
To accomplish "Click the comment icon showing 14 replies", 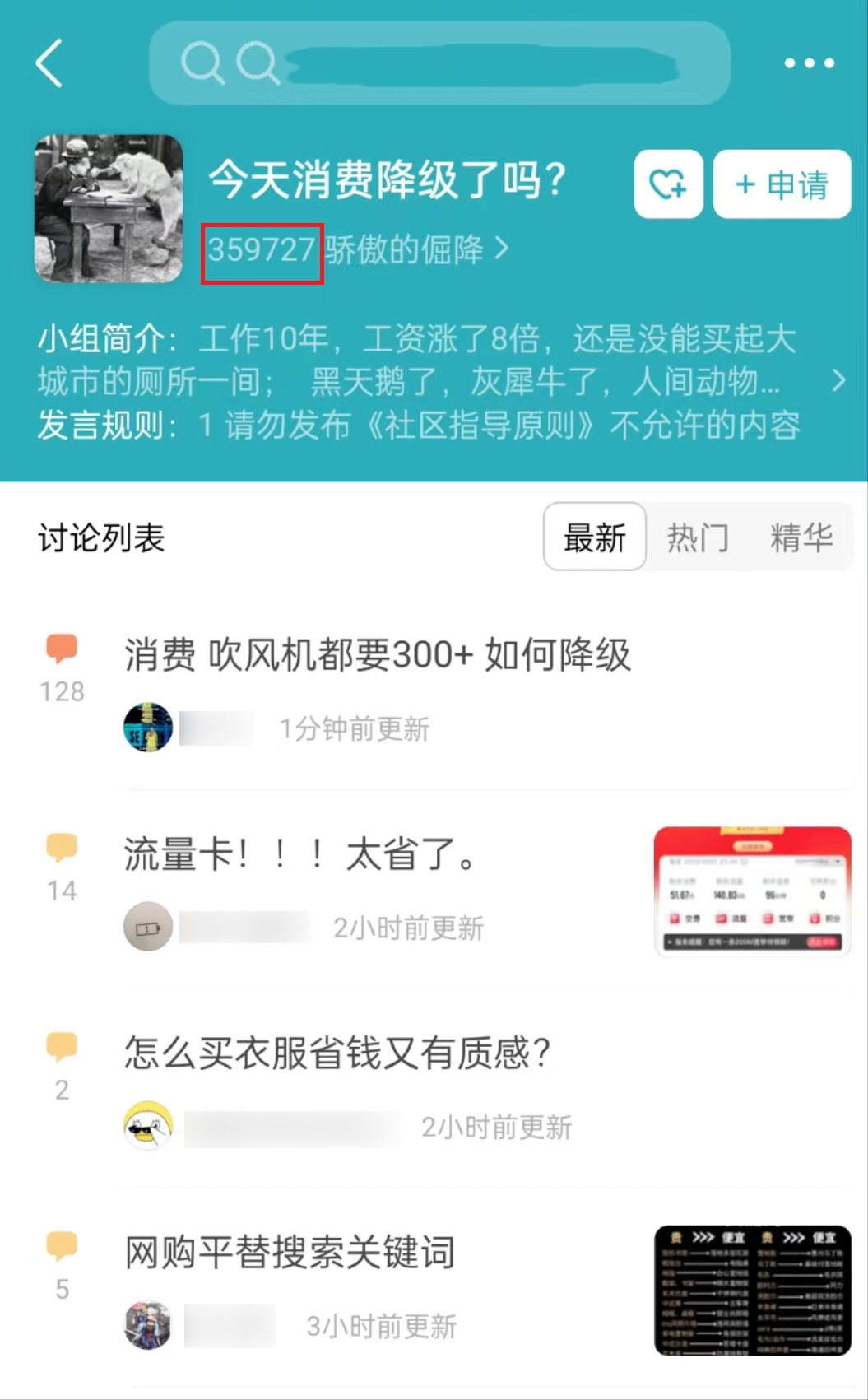I will click(x=62, y=852).
